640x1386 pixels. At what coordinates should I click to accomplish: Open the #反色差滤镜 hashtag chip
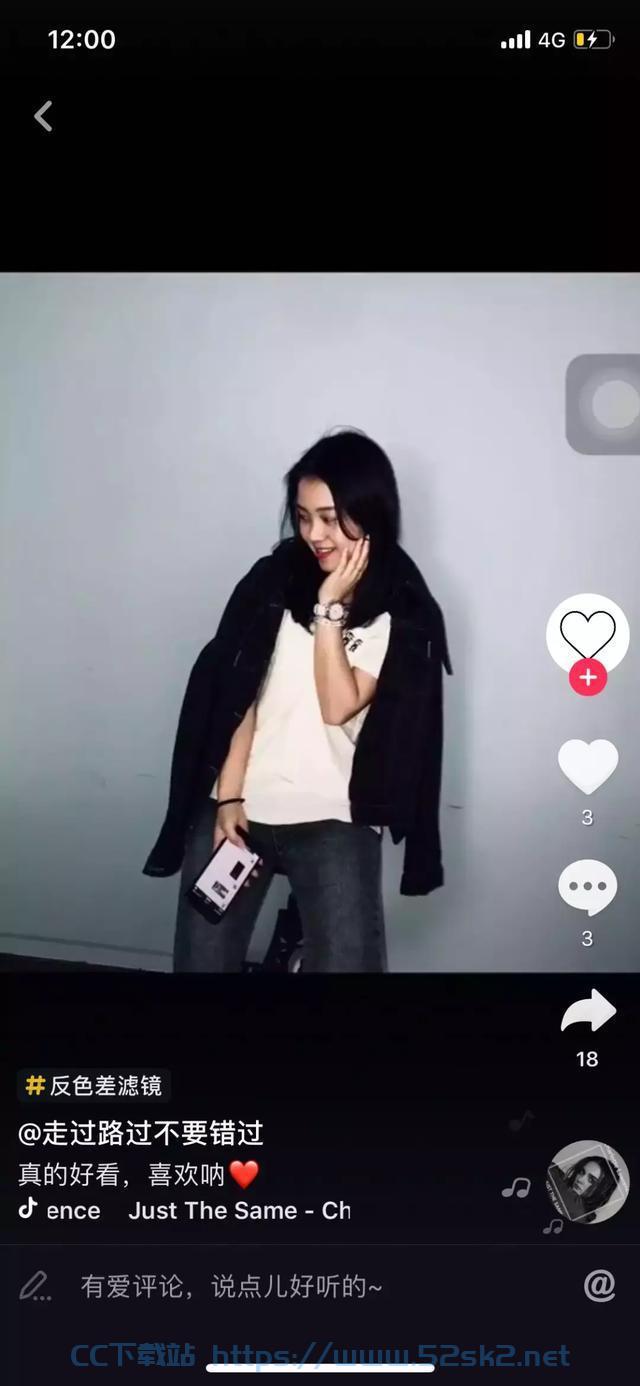pyautogui.click(x=95, y=1085)
